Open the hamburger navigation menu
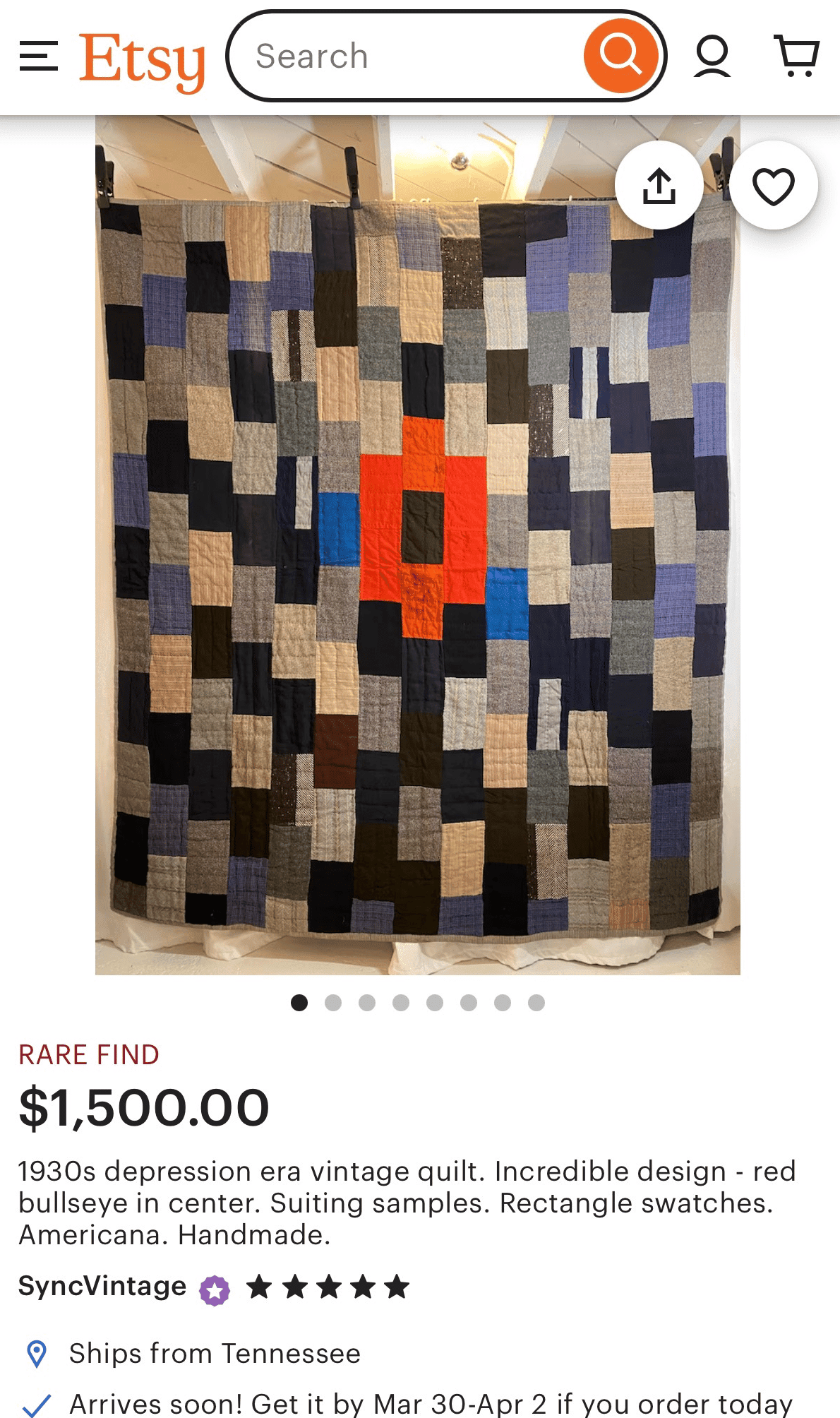This screenshot has width=840, height=1418. pos(39,56)
